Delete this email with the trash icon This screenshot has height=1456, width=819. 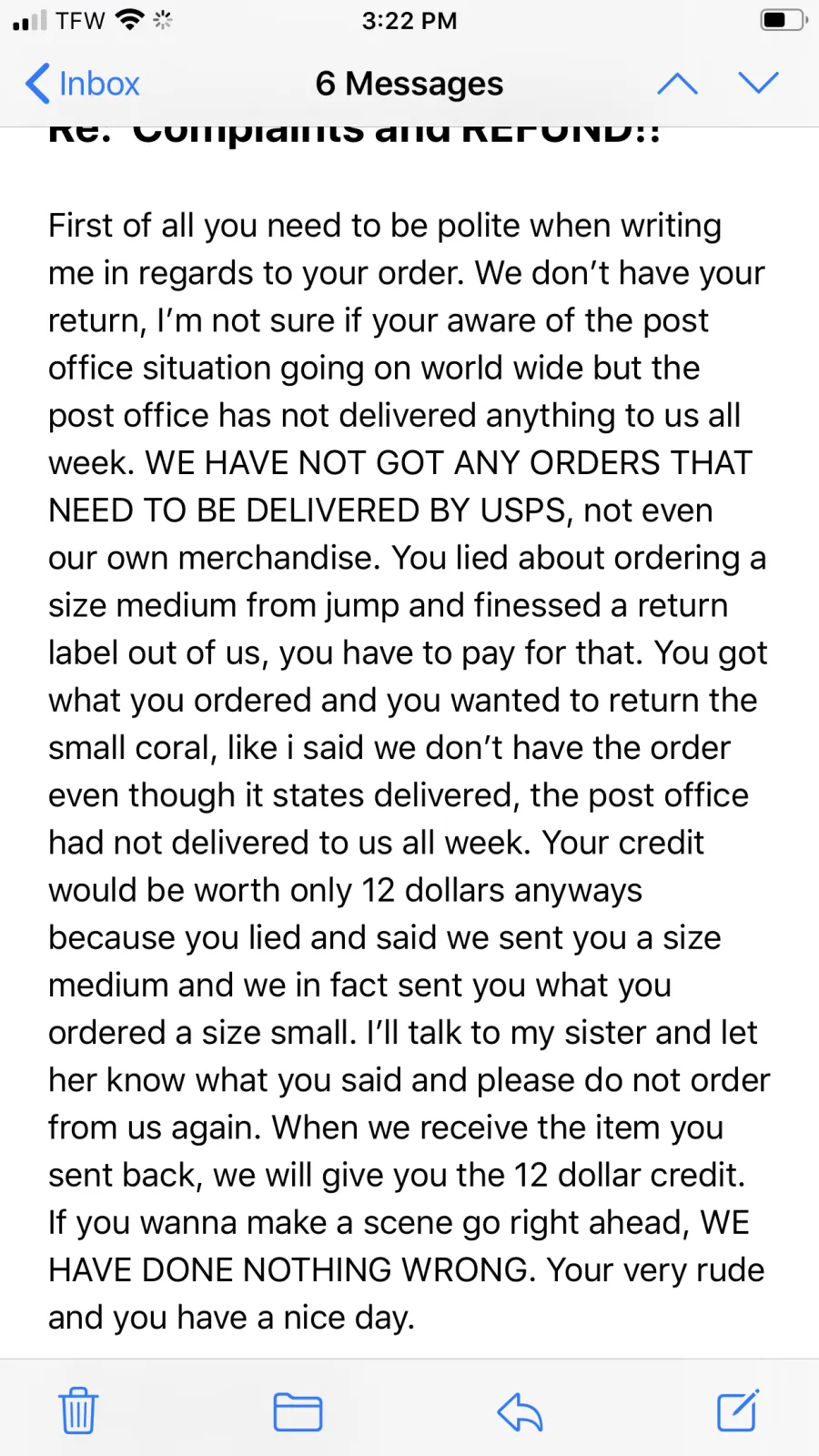(x=78, y=1410)
